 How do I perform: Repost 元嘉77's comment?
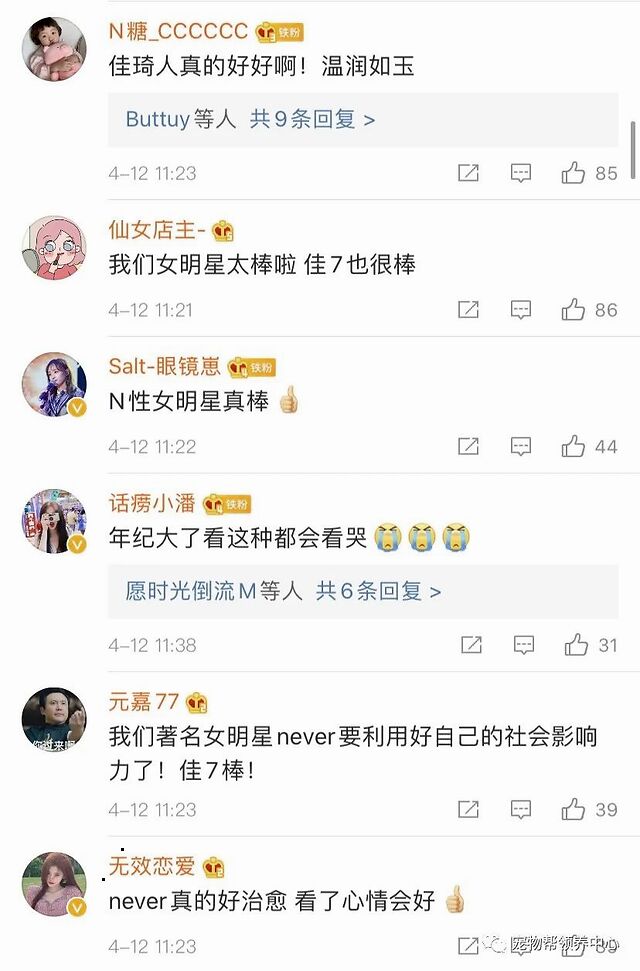(468, 809)
